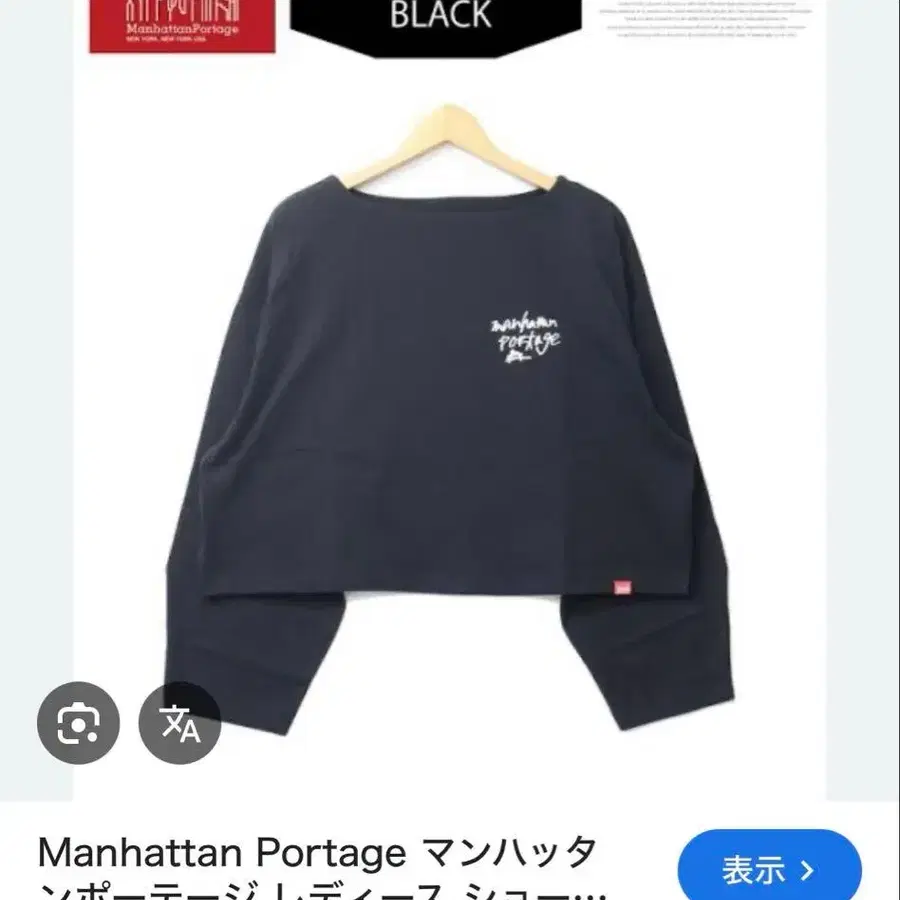The image size is (900, 900).
Task: Translate the text in the image
Action: pyautogui.click(x=179, y=723)
